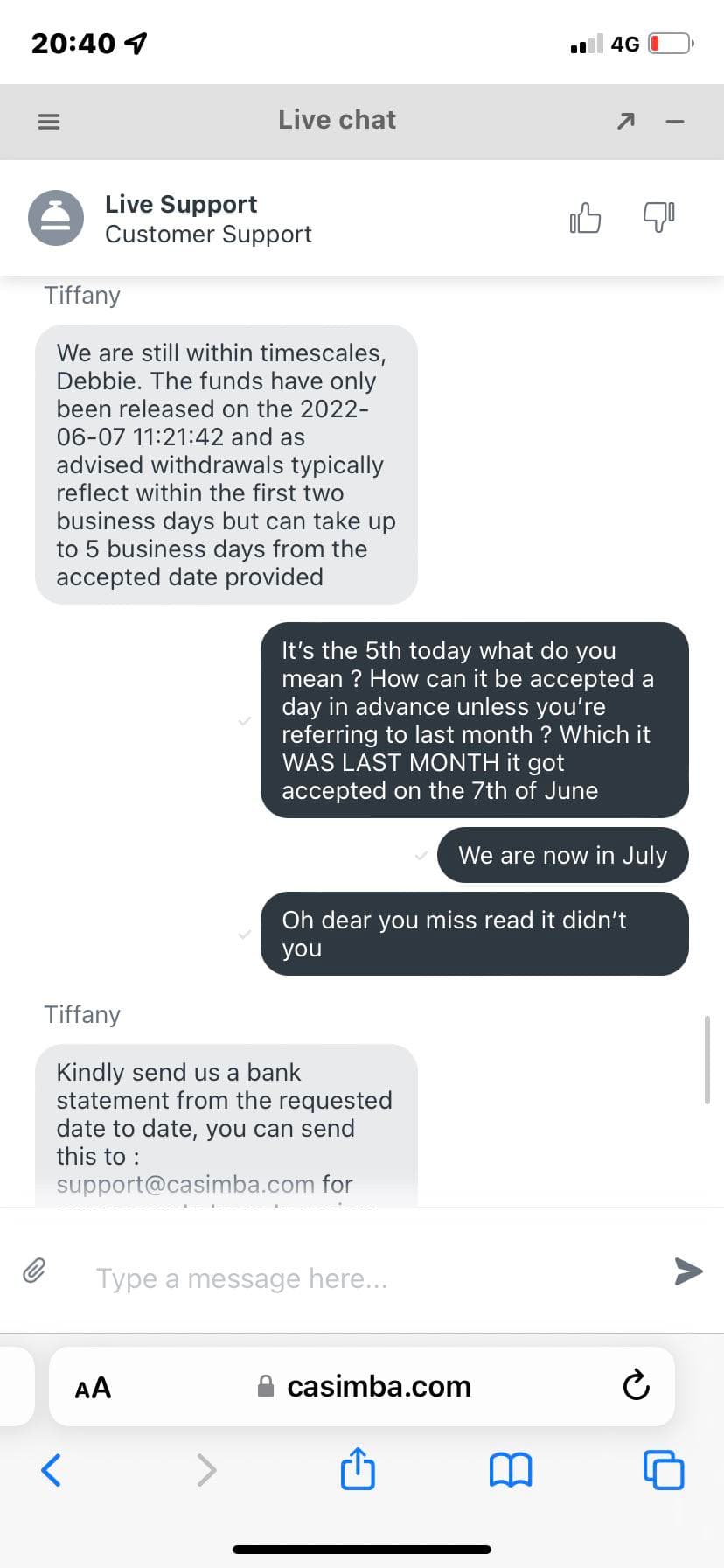
Task: Rate support with thumbs up
Action: 585,217
